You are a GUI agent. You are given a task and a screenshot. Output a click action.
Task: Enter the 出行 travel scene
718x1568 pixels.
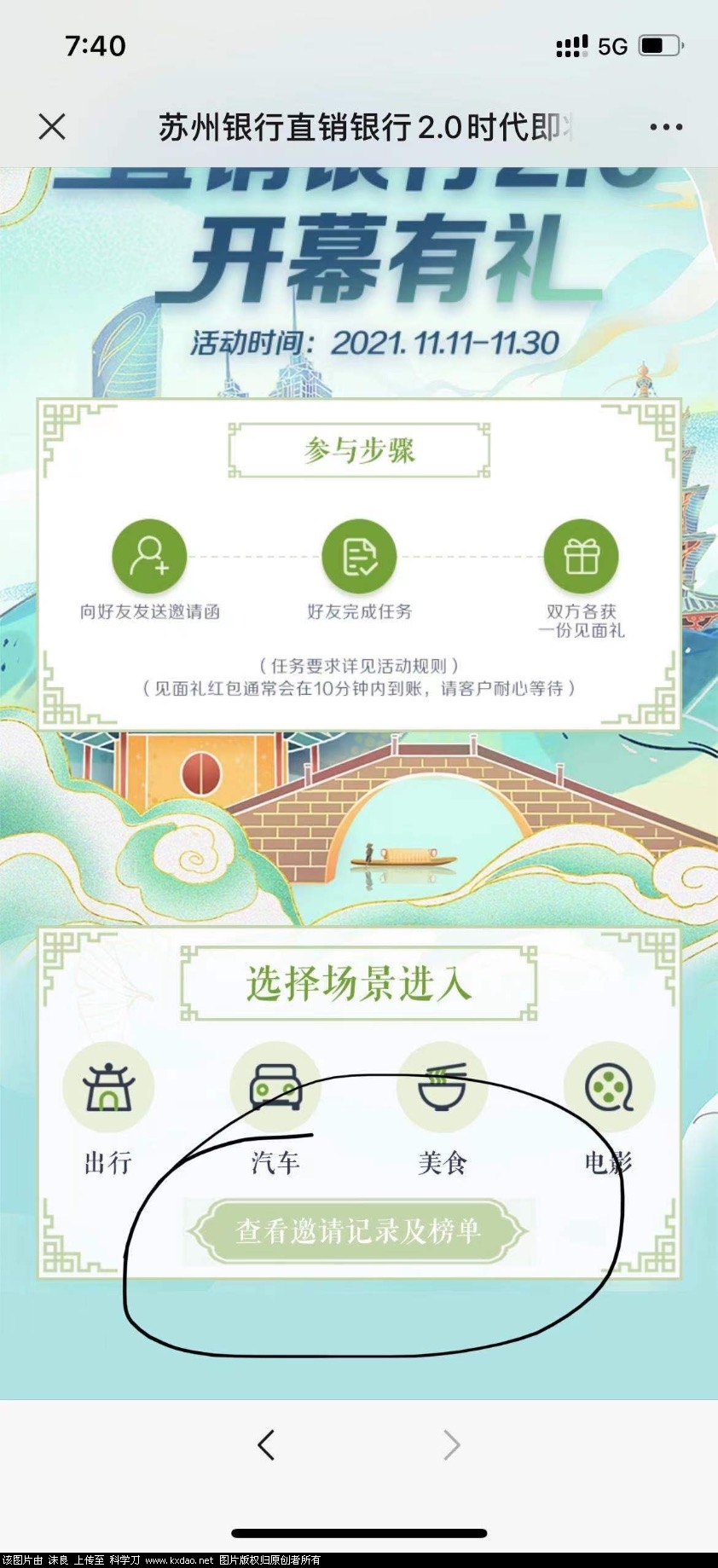point(108,1088)
